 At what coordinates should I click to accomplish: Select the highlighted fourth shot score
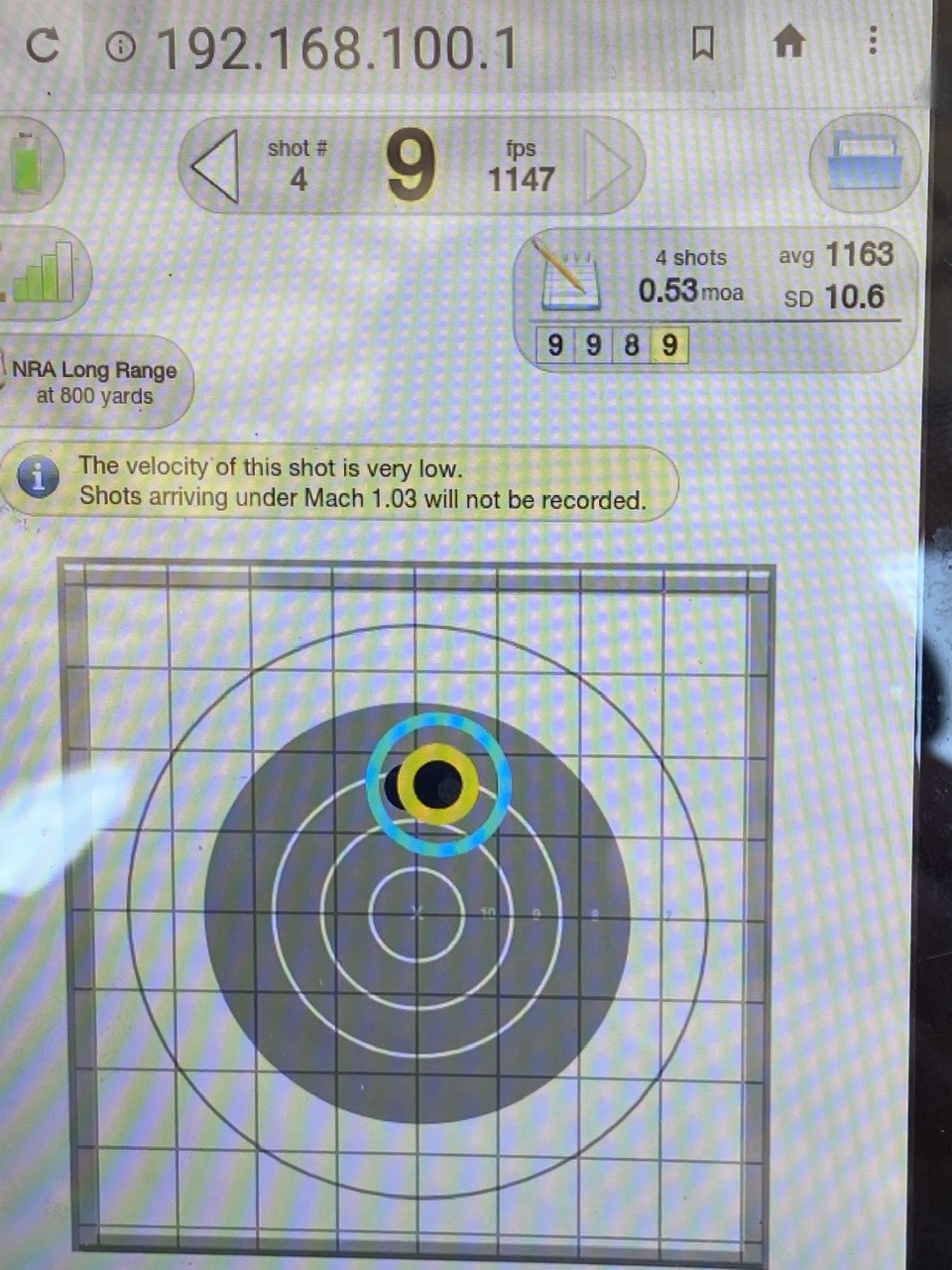click(670, 345)
